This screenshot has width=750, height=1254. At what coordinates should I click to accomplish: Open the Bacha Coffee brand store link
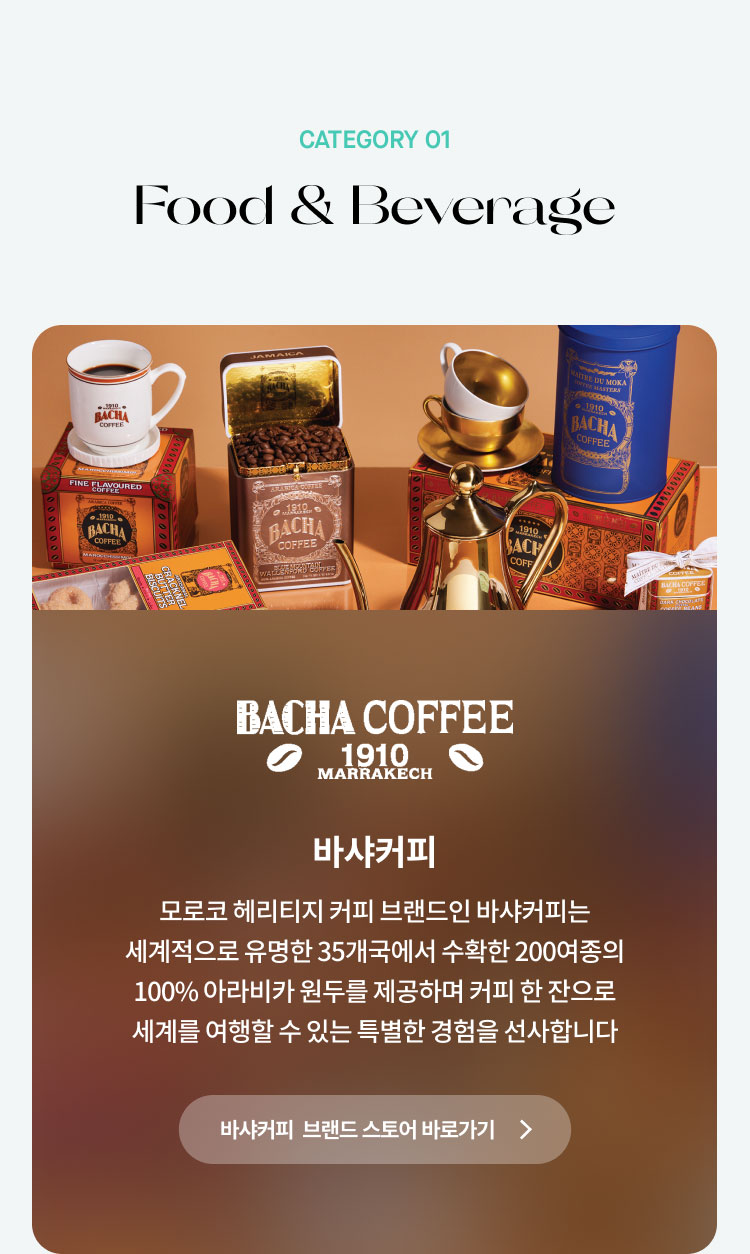click(374, 1129)
